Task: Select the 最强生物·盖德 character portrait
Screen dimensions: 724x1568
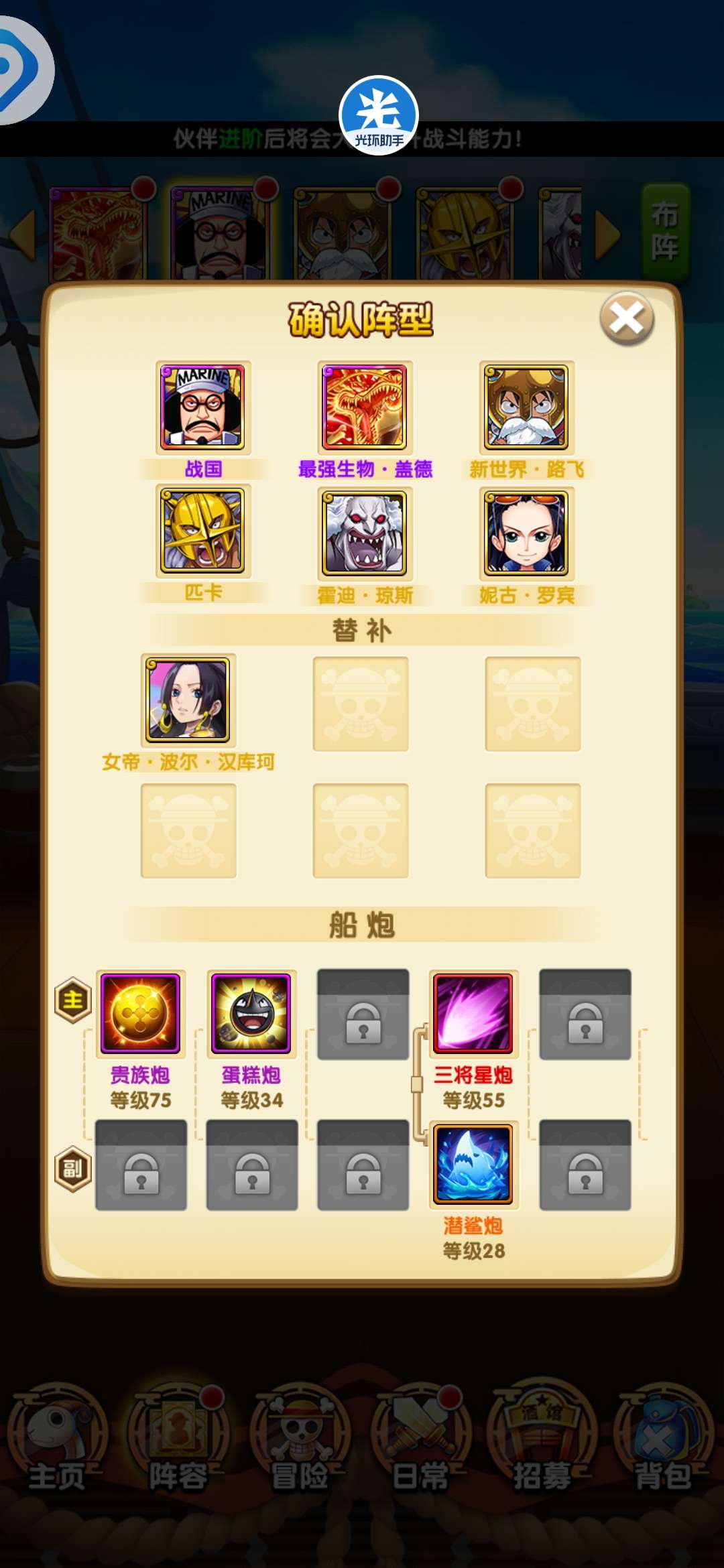Action: tap(365, 407)
